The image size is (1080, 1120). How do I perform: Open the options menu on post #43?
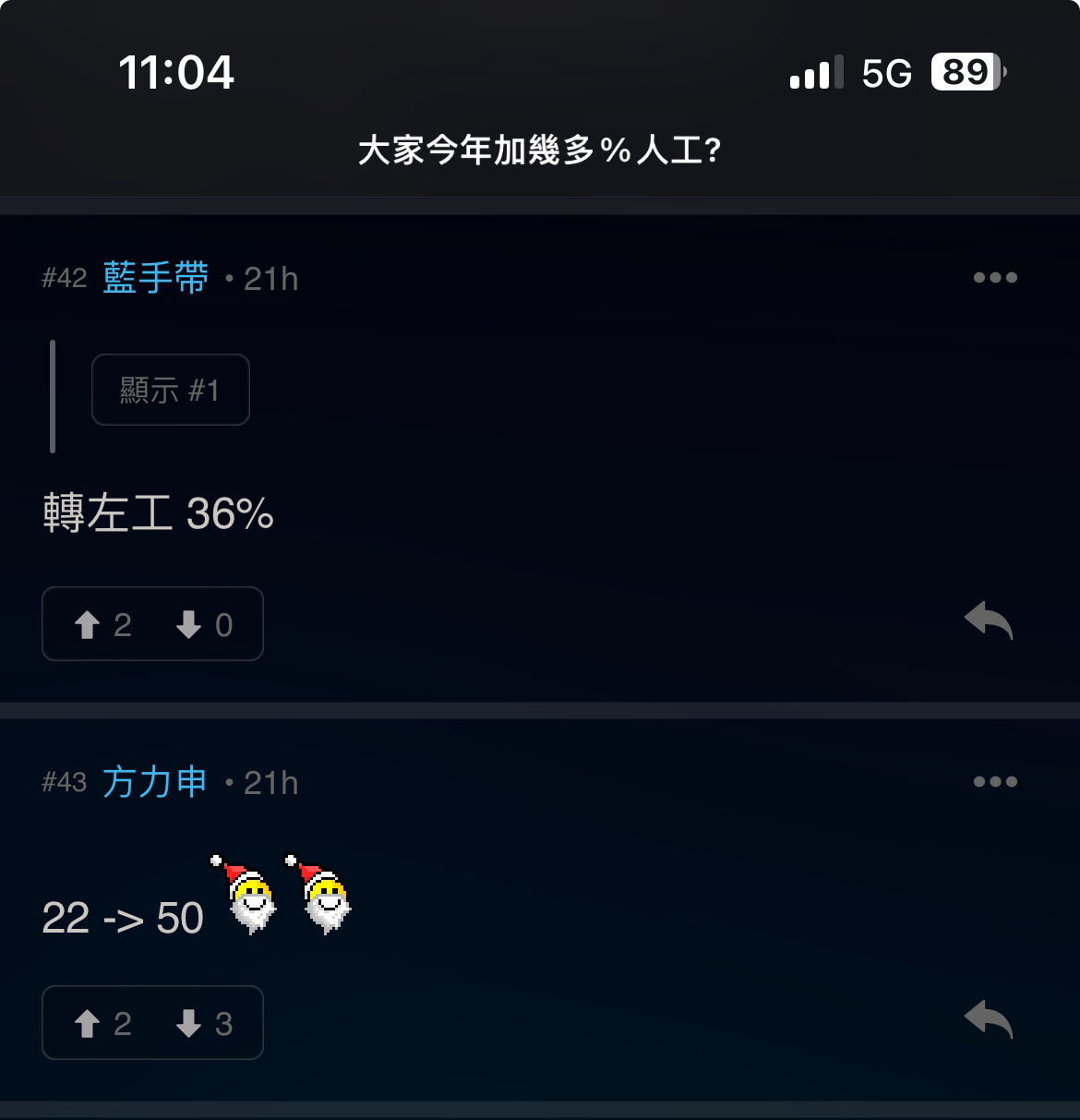[995, 782]
